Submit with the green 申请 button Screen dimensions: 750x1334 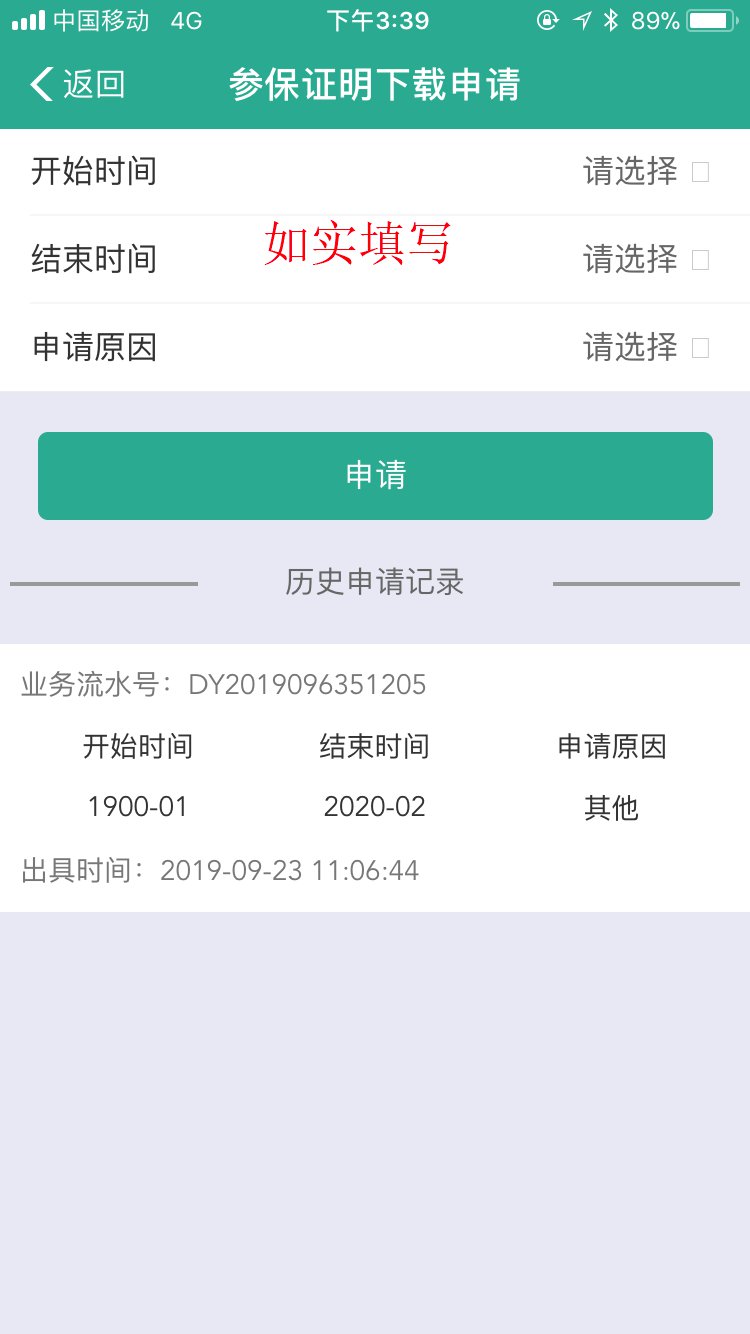tap(375, 476)
